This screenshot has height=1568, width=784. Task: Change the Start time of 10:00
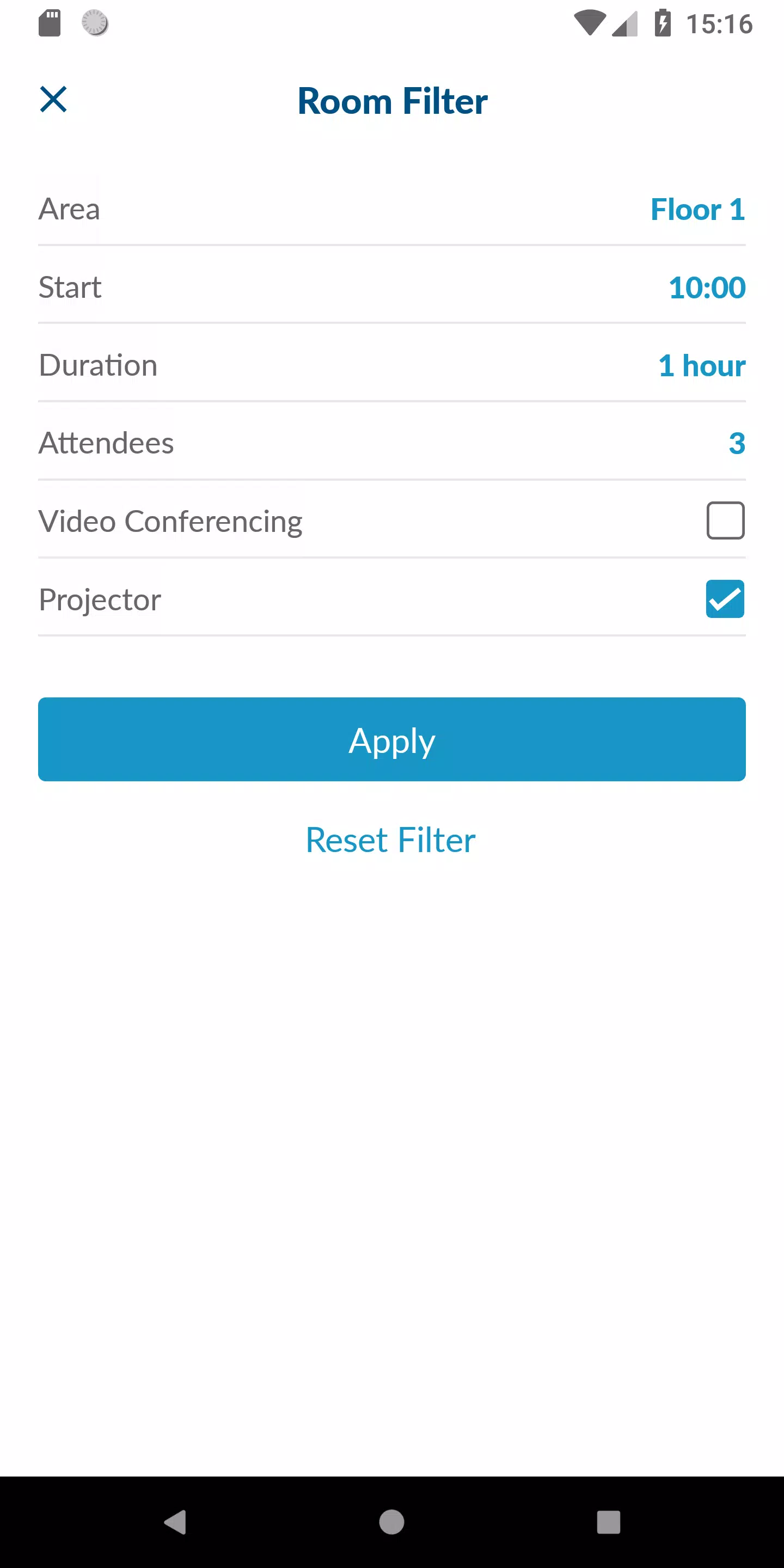706,287
